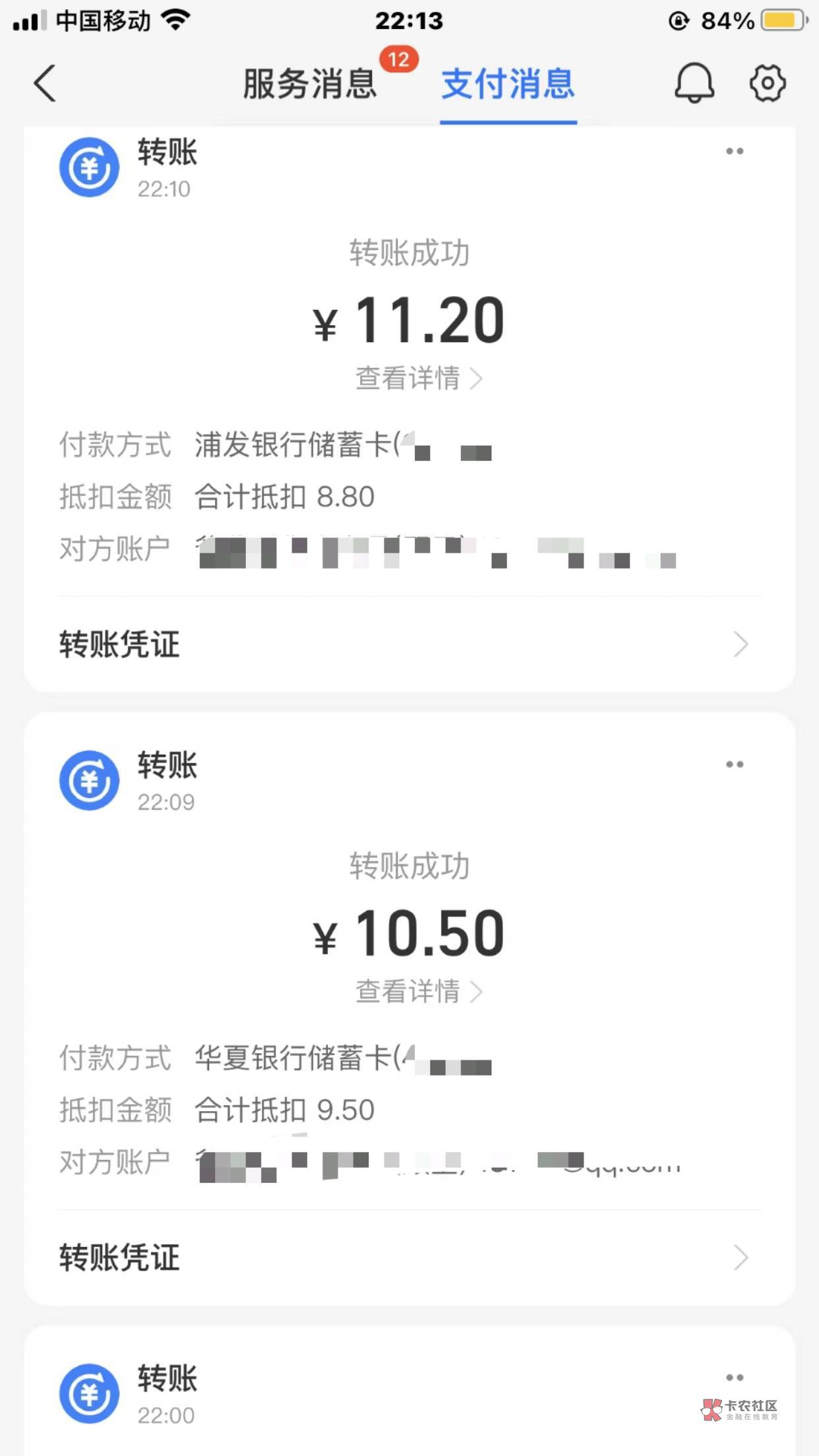Open the settings gear
The height and width of the screenshot is (1456, 819).
click(768, 84)
